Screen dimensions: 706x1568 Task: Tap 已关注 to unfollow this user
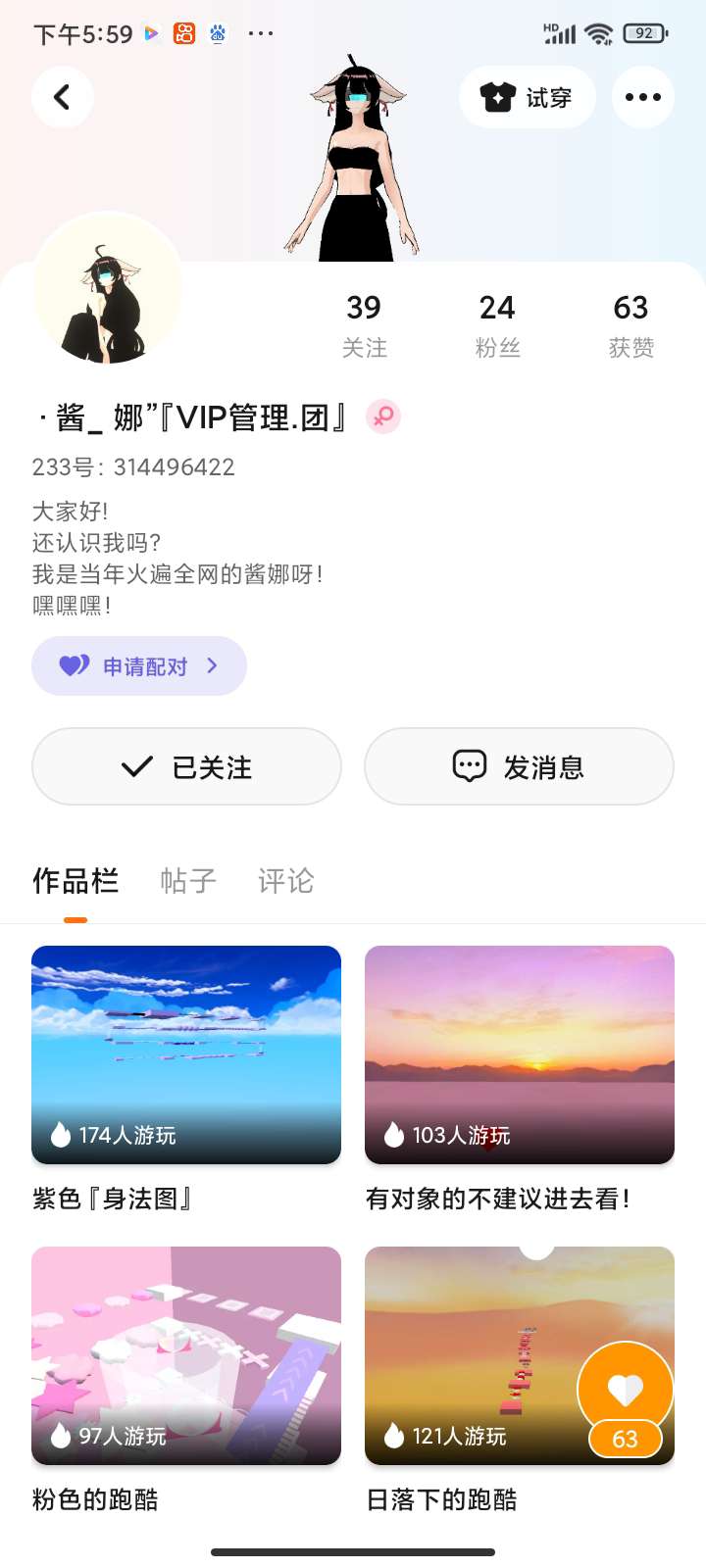[186, 766]
